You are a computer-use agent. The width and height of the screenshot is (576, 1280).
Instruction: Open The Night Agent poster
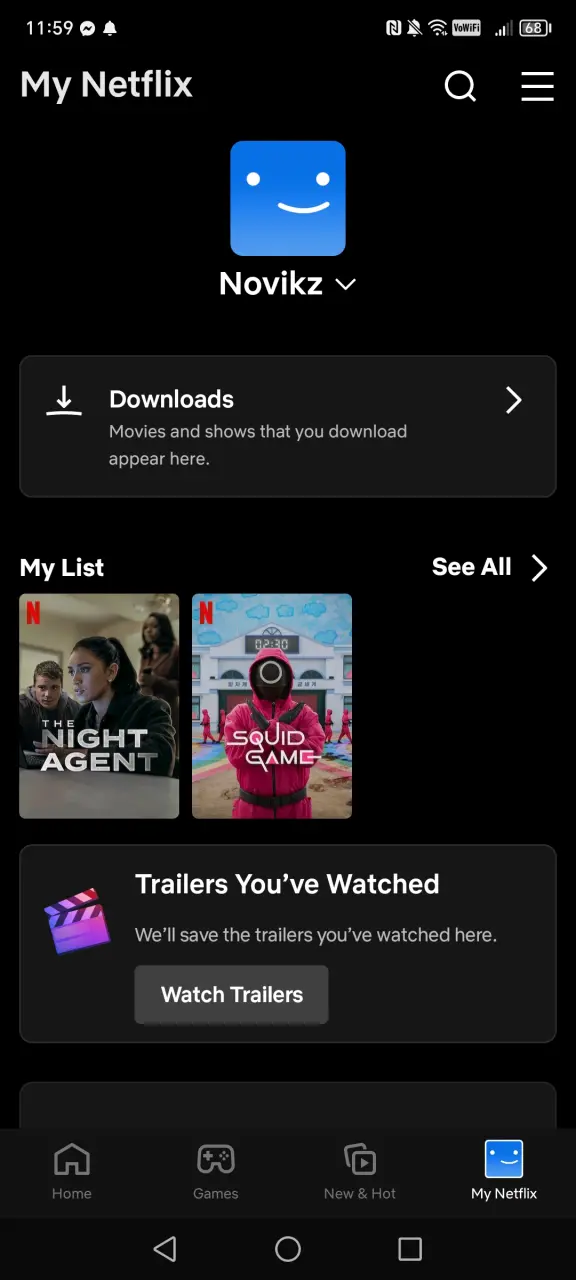(99, 706)
